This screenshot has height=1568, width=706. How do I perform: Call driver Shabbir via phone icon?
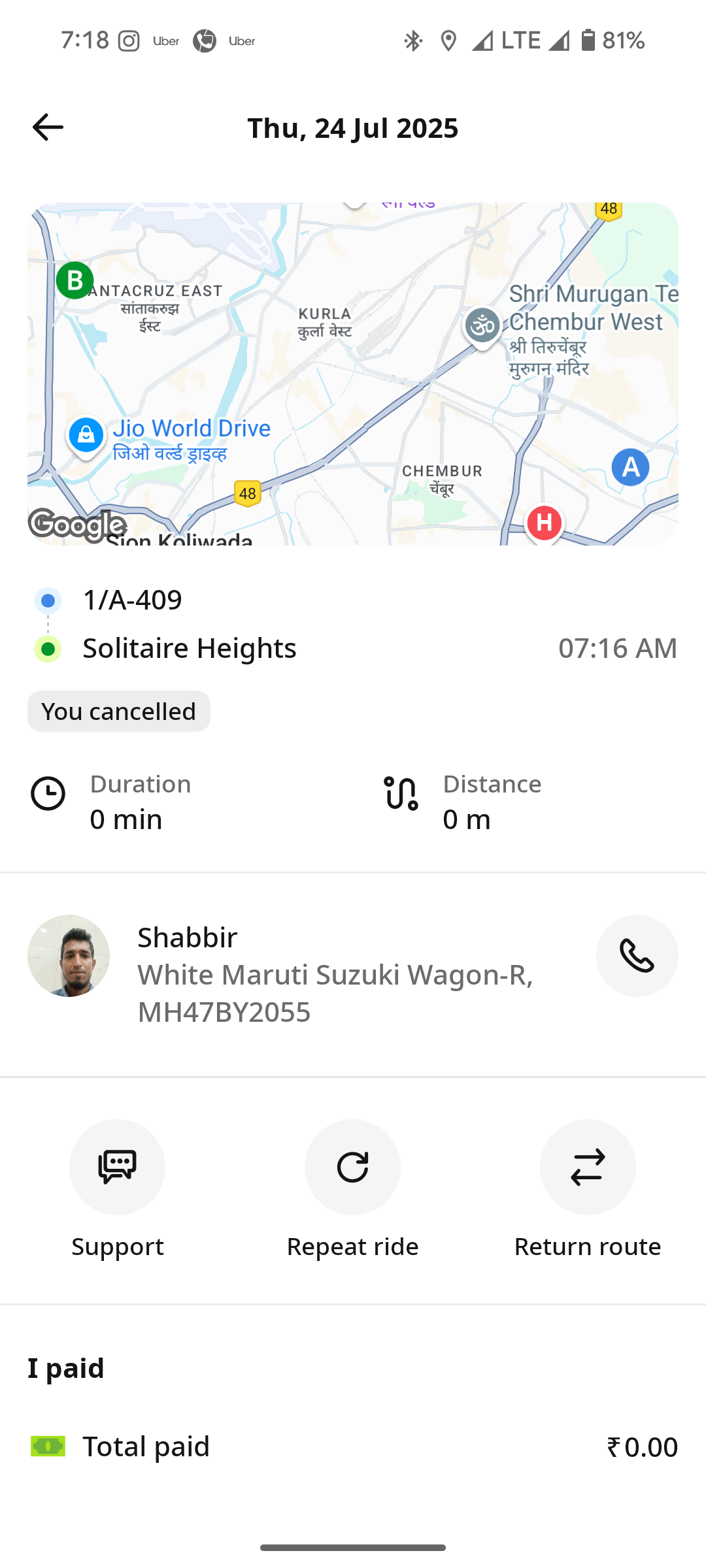(637, 956)
